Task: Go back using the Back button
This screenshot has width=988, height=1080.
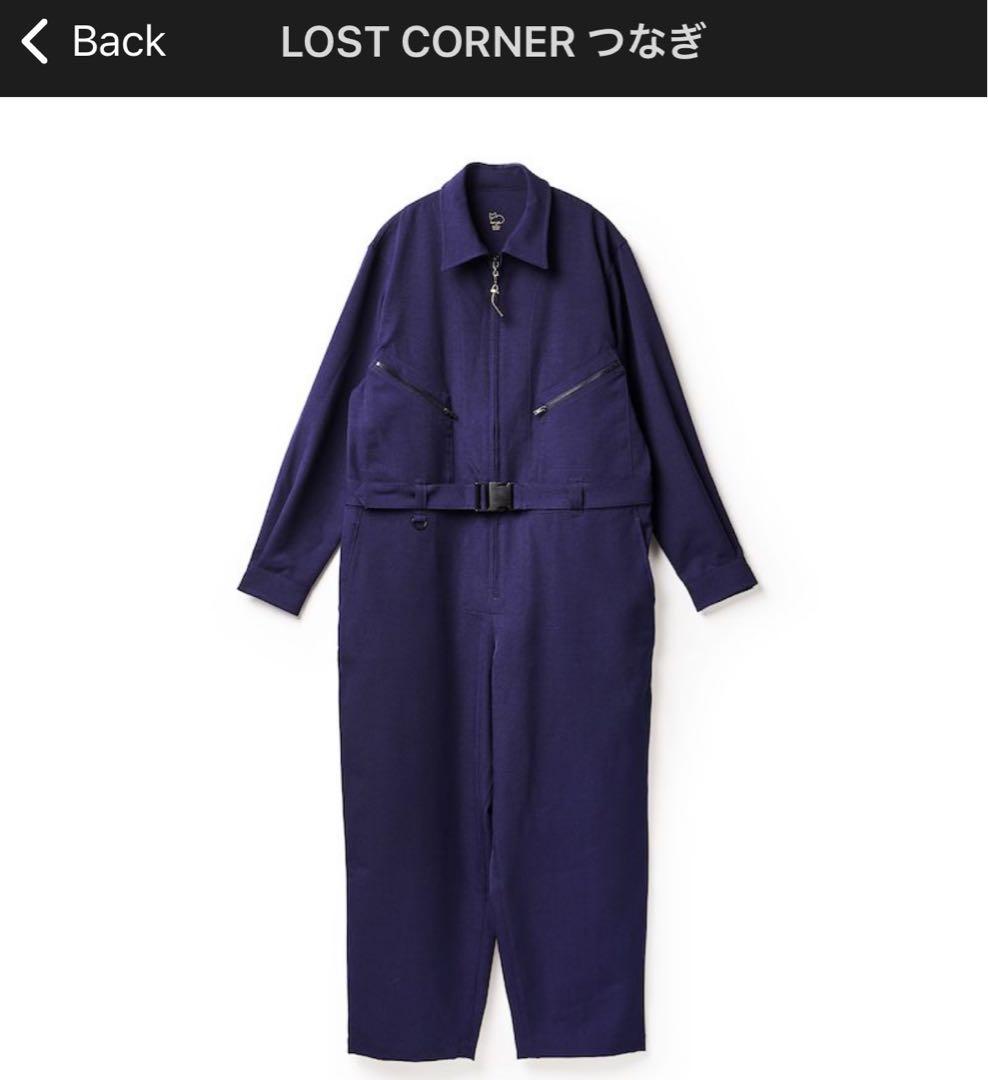Action: pos(93,43)
